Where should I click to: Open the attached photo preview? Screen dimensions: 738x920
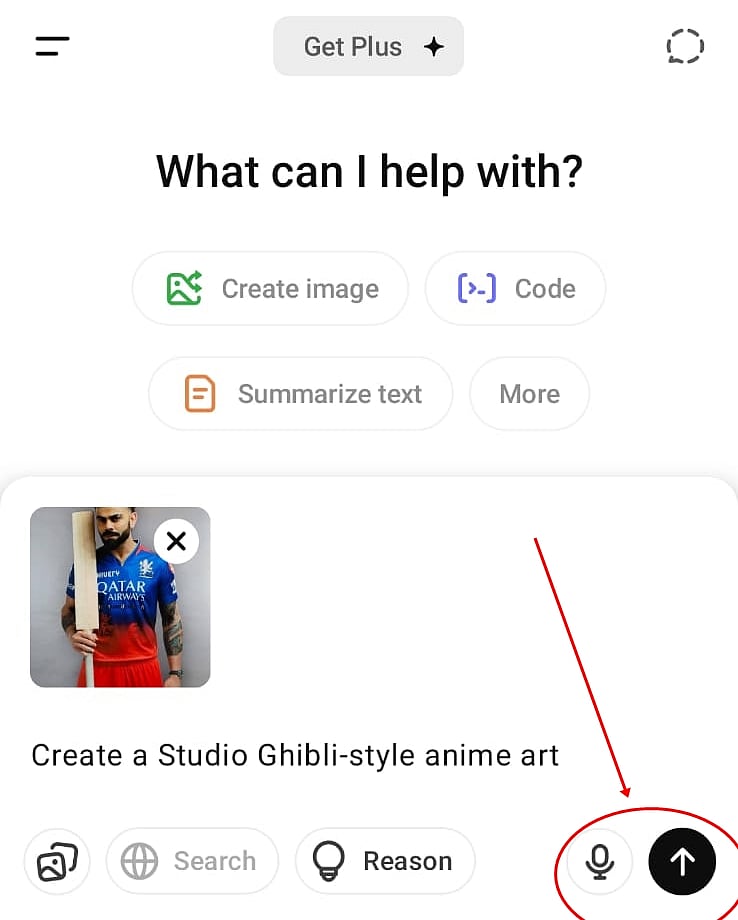pyautogui.click(x=110, y=610)
